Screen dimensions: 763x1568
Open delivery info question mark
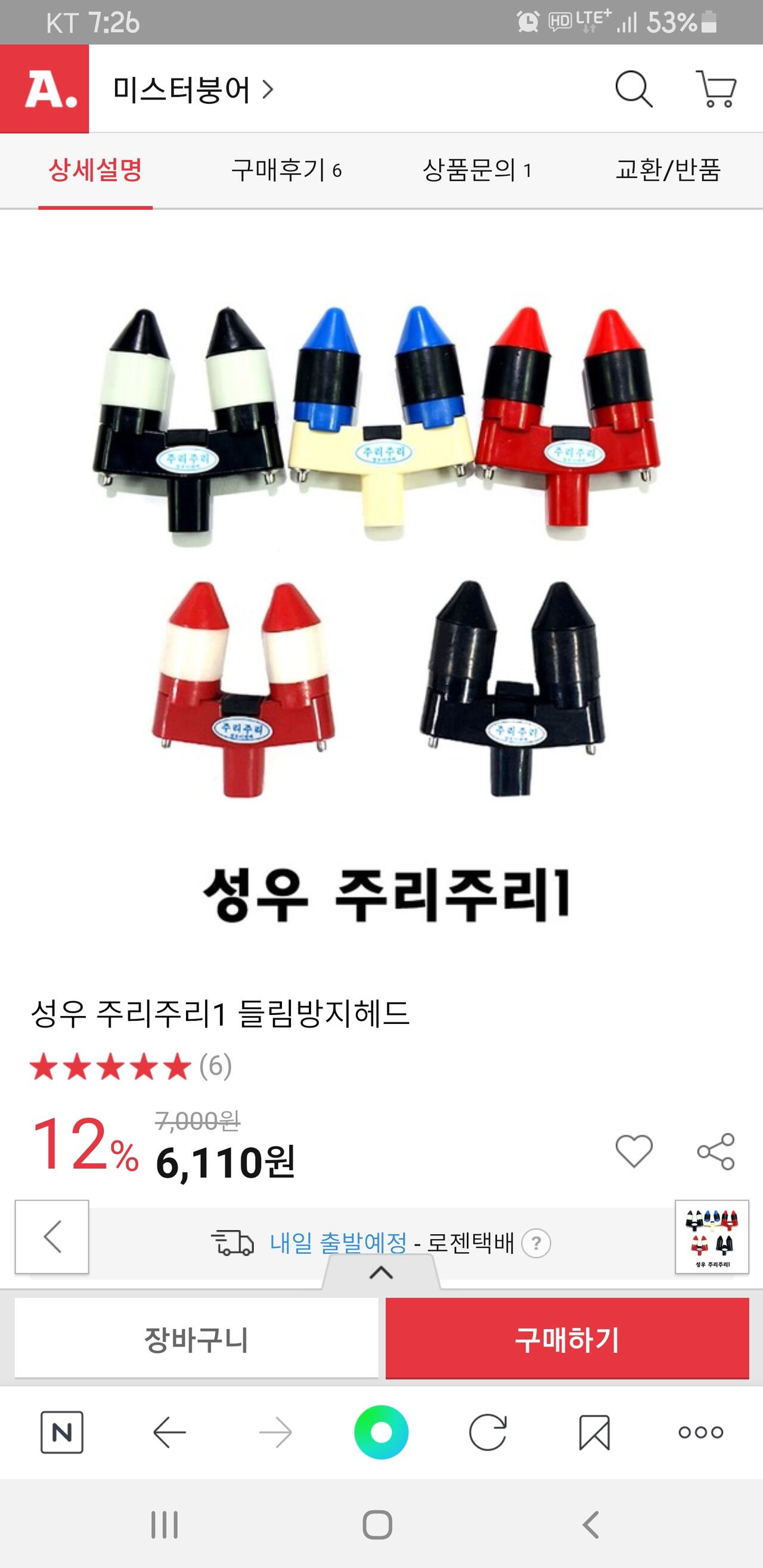536,1243
